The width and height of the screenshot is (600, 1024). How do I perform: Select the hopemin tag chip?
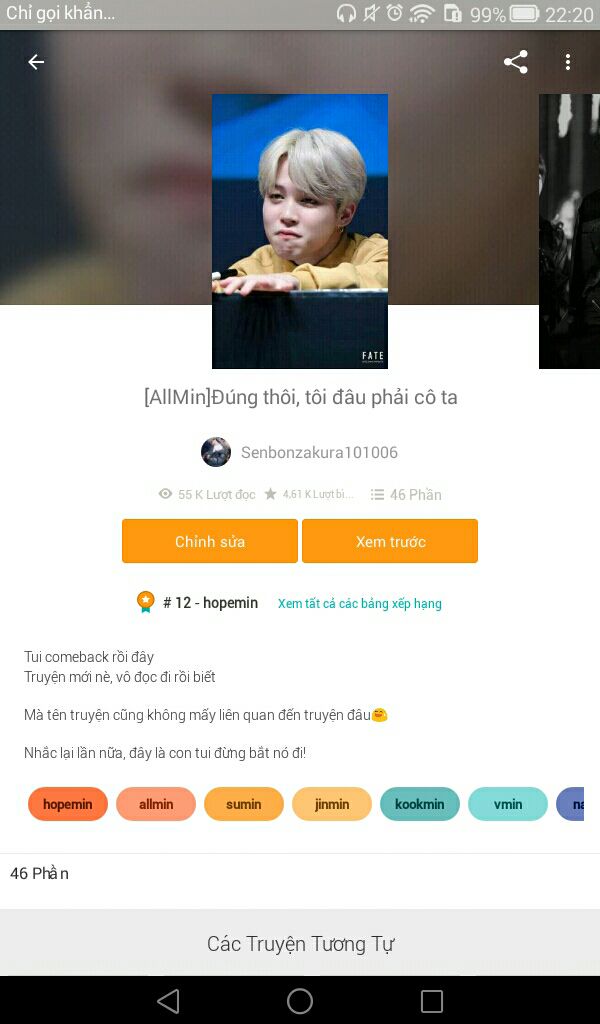click(68, 804)
